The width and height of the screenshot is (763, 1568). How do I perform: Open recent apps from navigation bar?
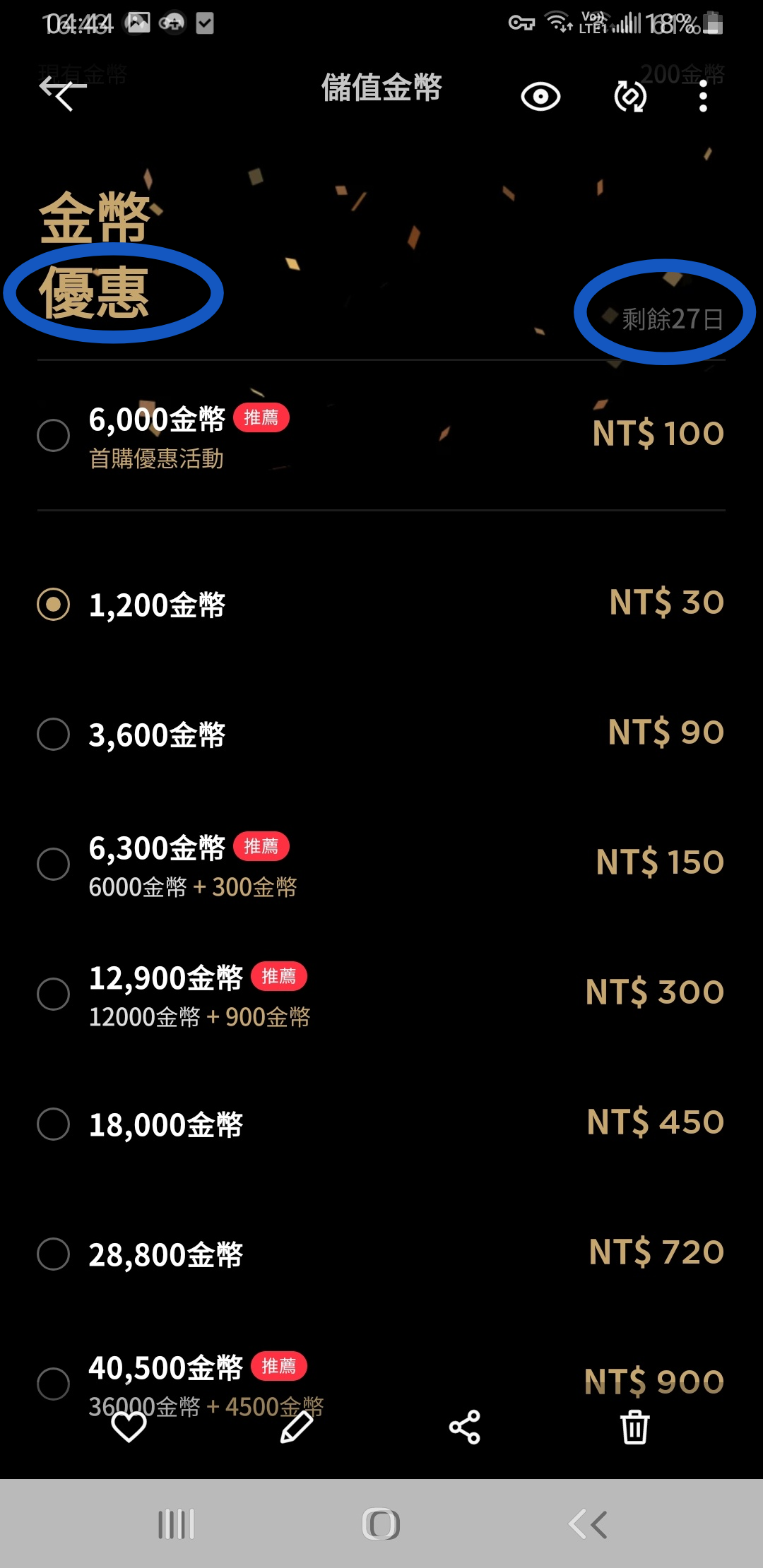coord(176,1524)
